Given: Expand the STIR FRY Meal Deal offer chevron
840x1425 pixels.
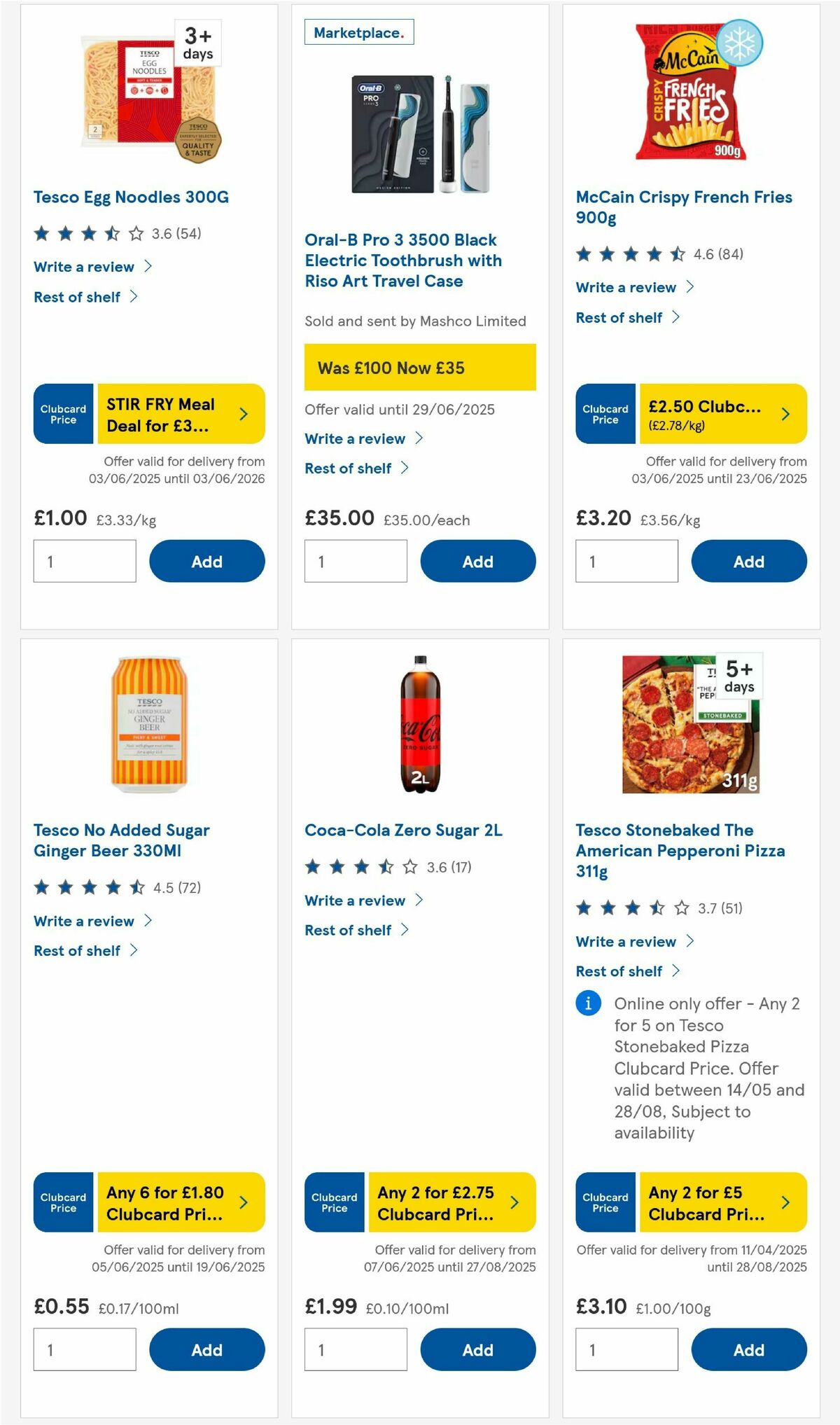Looking at the screenshot, I should 244,413.
